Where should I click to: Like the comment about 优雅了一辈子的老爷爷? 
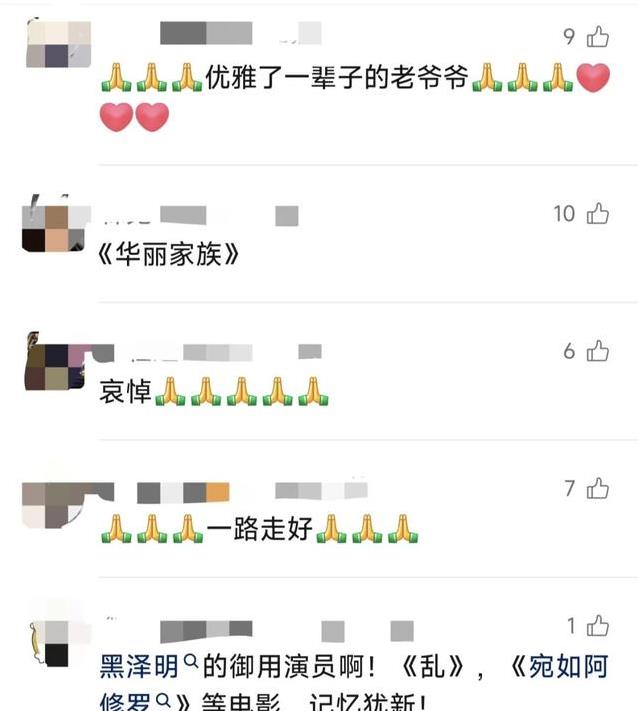tap(597, 38)
